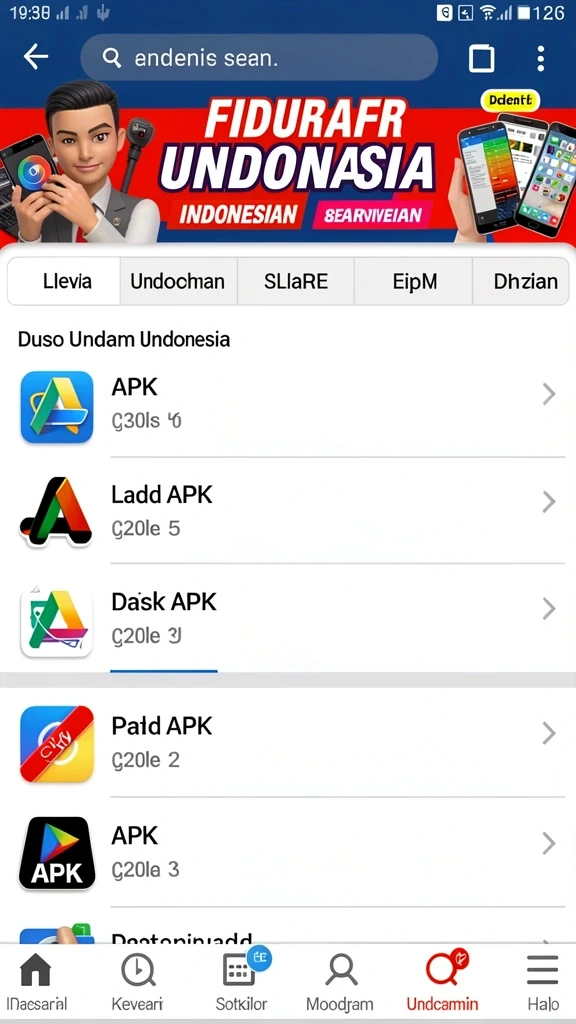Open the Halp menu tab
This screenshot has width=576, height=1024.
[x=542, y=982]
